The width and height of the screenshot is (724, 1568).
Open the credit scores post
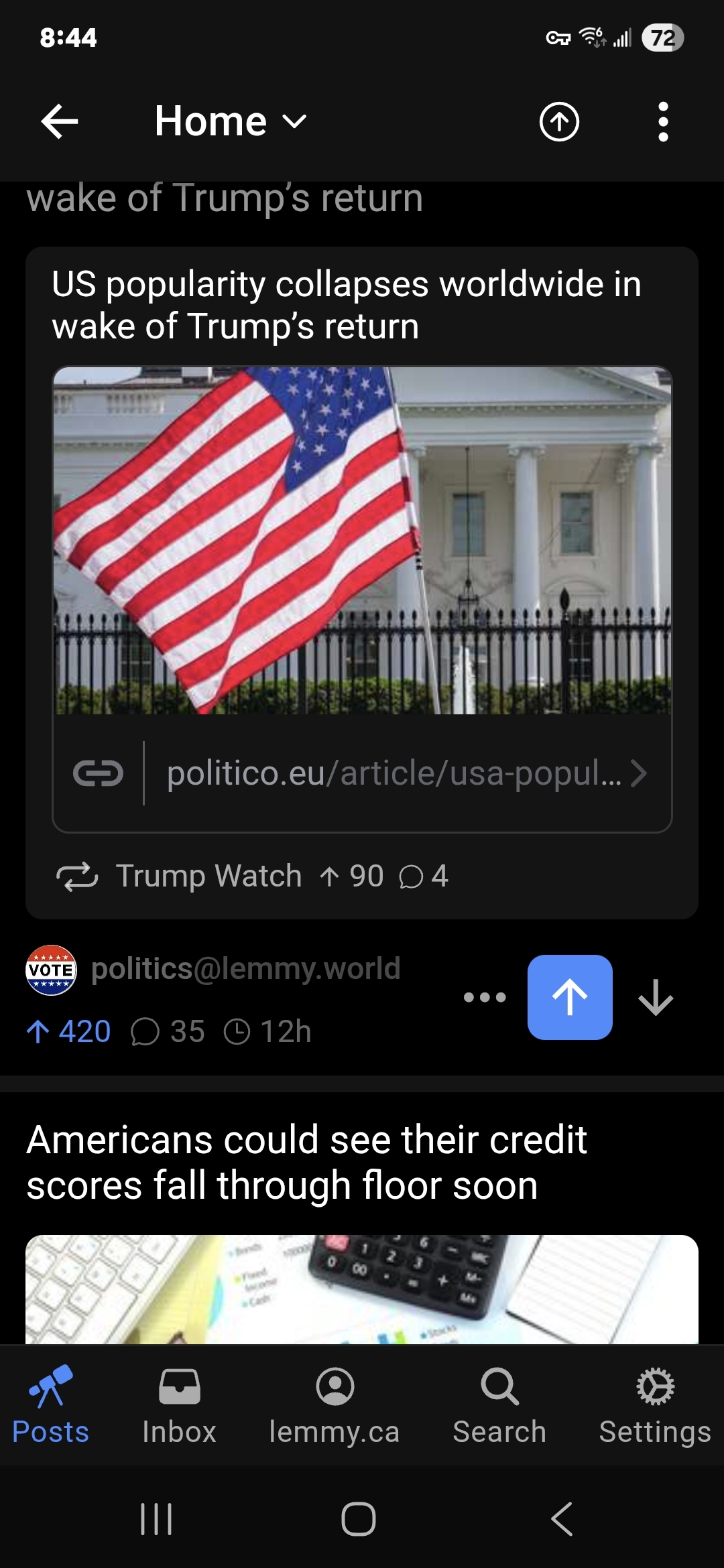(x=307, y=1162)
